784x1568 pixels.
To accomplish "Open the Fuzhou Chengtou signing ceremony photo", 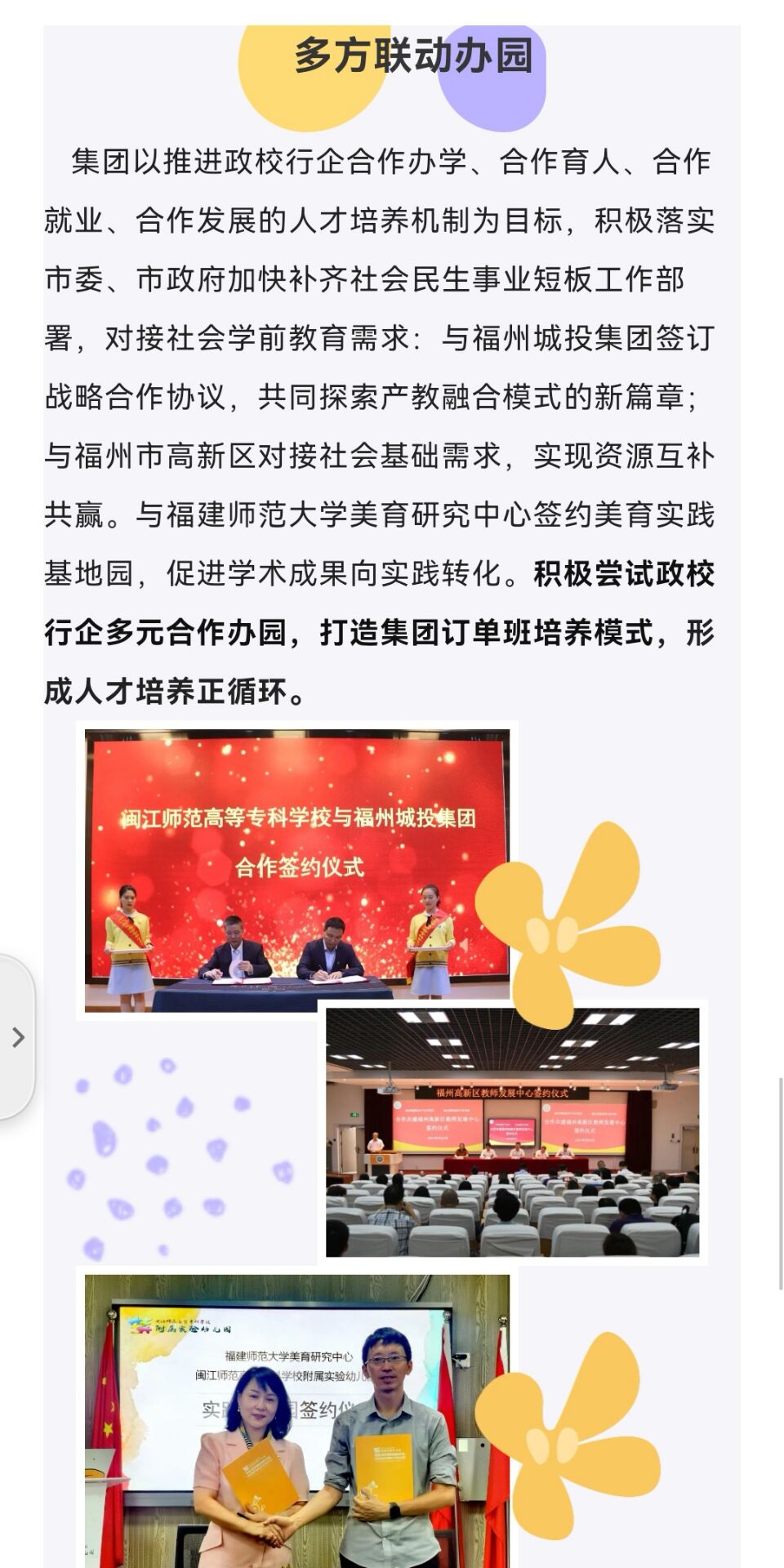I will (x=297, y=870).
